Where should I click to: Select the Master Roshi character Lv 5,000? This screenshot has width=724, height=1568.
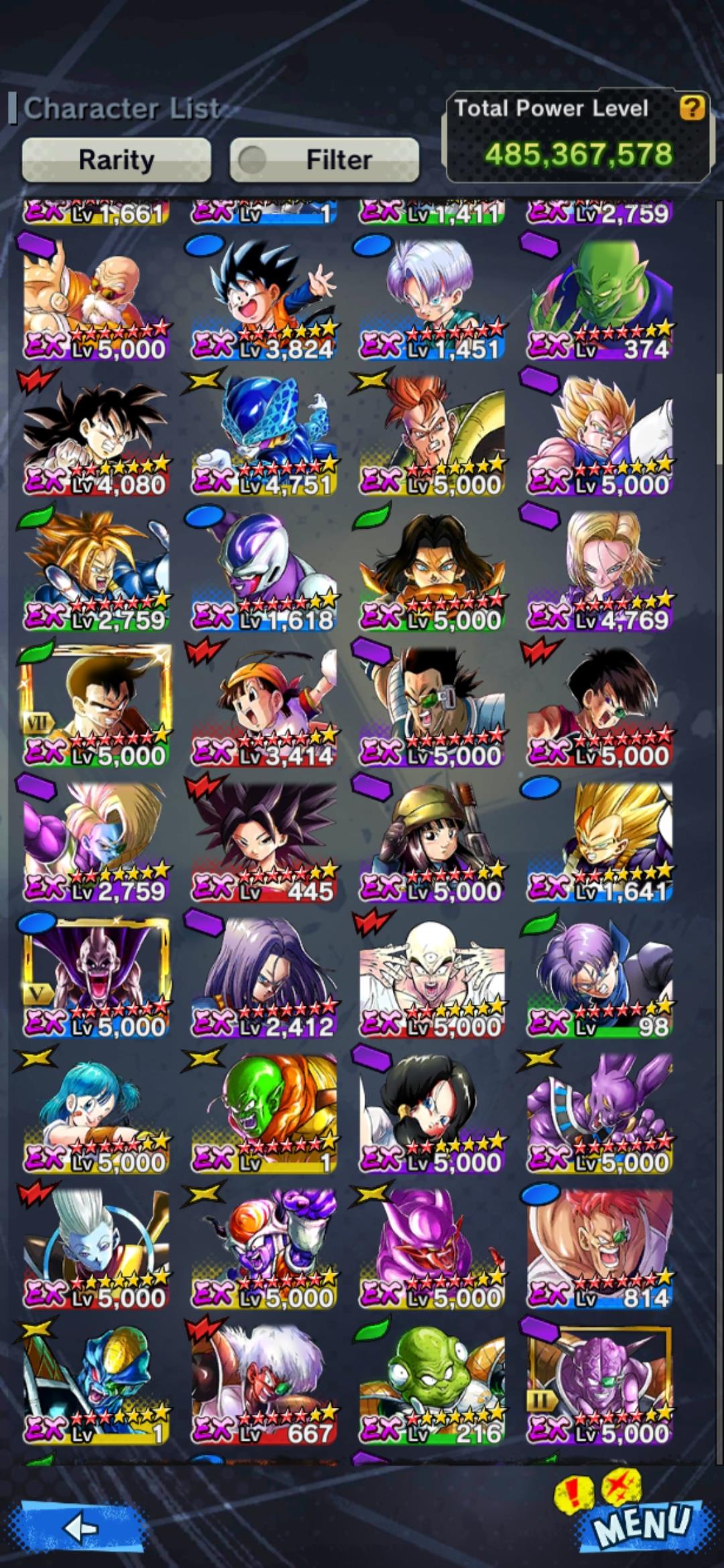(x=96, y=298)
